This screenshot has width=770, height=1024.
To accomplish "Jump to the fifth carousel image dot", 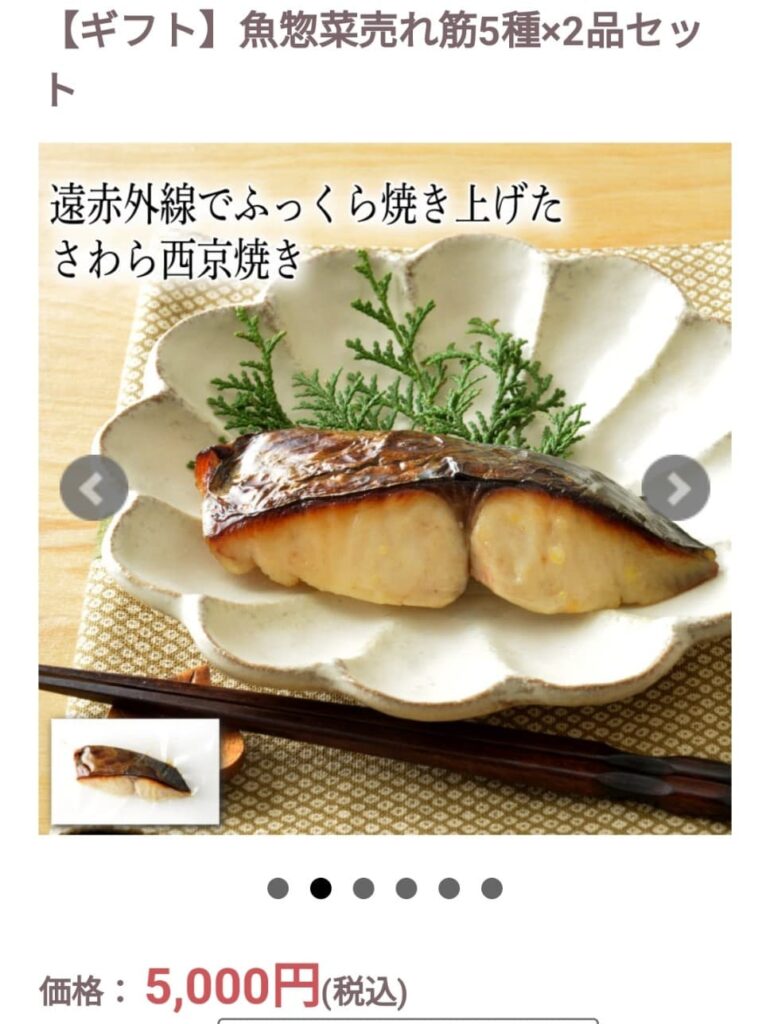I will (449, 888).
